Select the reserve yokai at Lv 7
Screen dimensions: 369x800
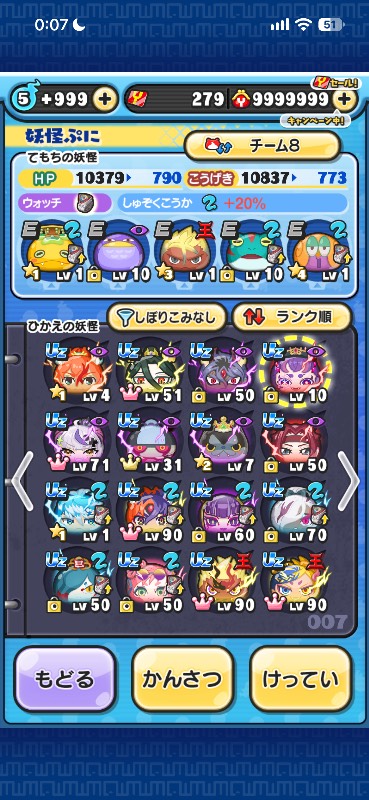click(223, 441)
